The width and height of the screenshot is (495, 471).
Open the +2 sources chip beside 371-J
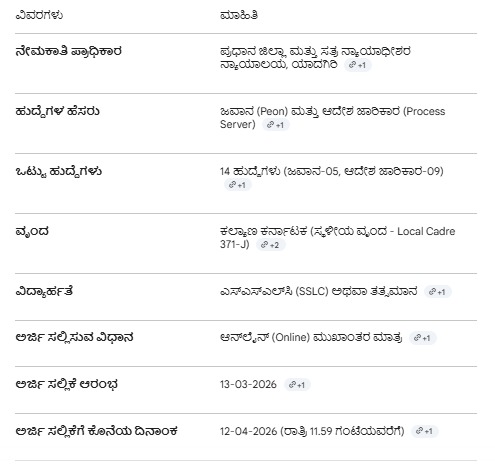point(270,245)
